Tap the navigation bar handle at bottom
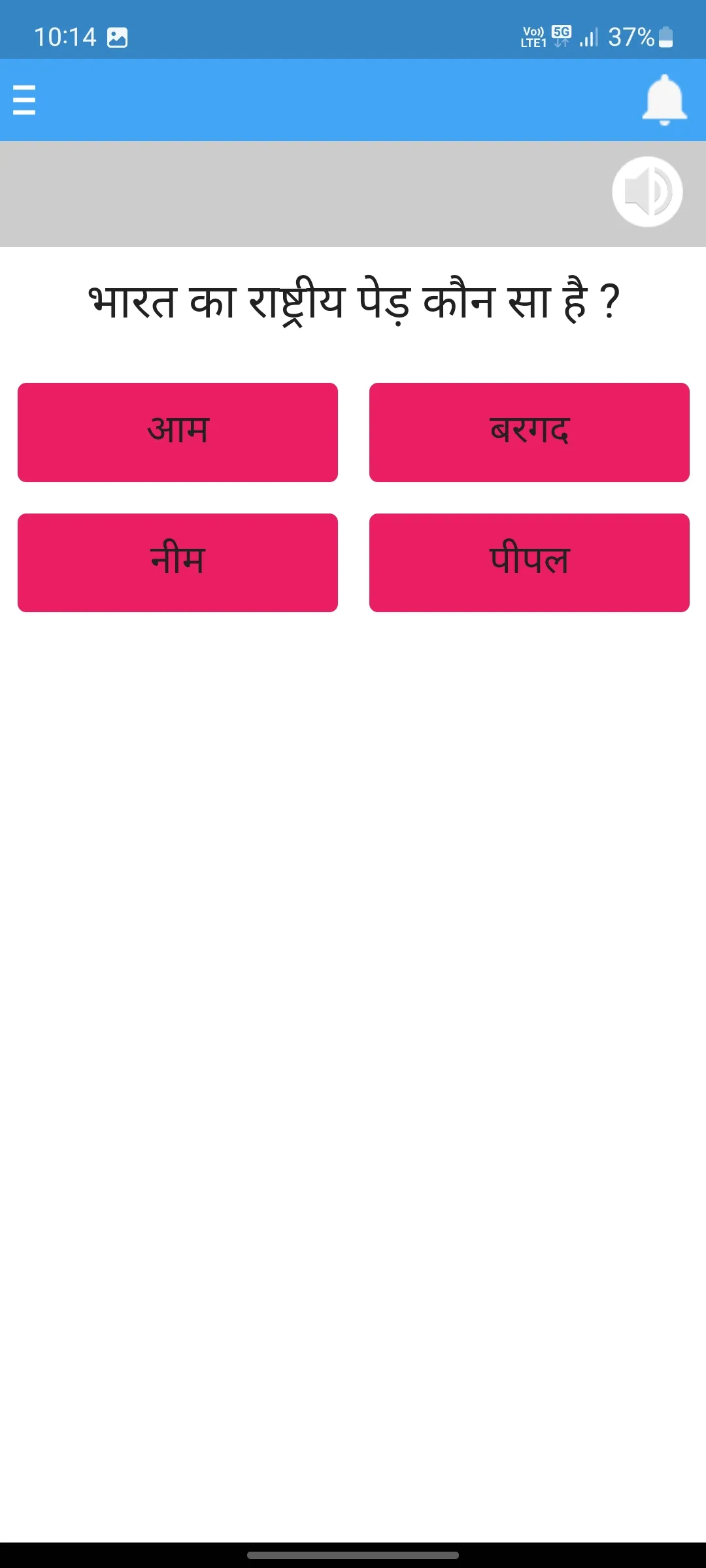706x1568 pixels. (x=353, y=1554)
